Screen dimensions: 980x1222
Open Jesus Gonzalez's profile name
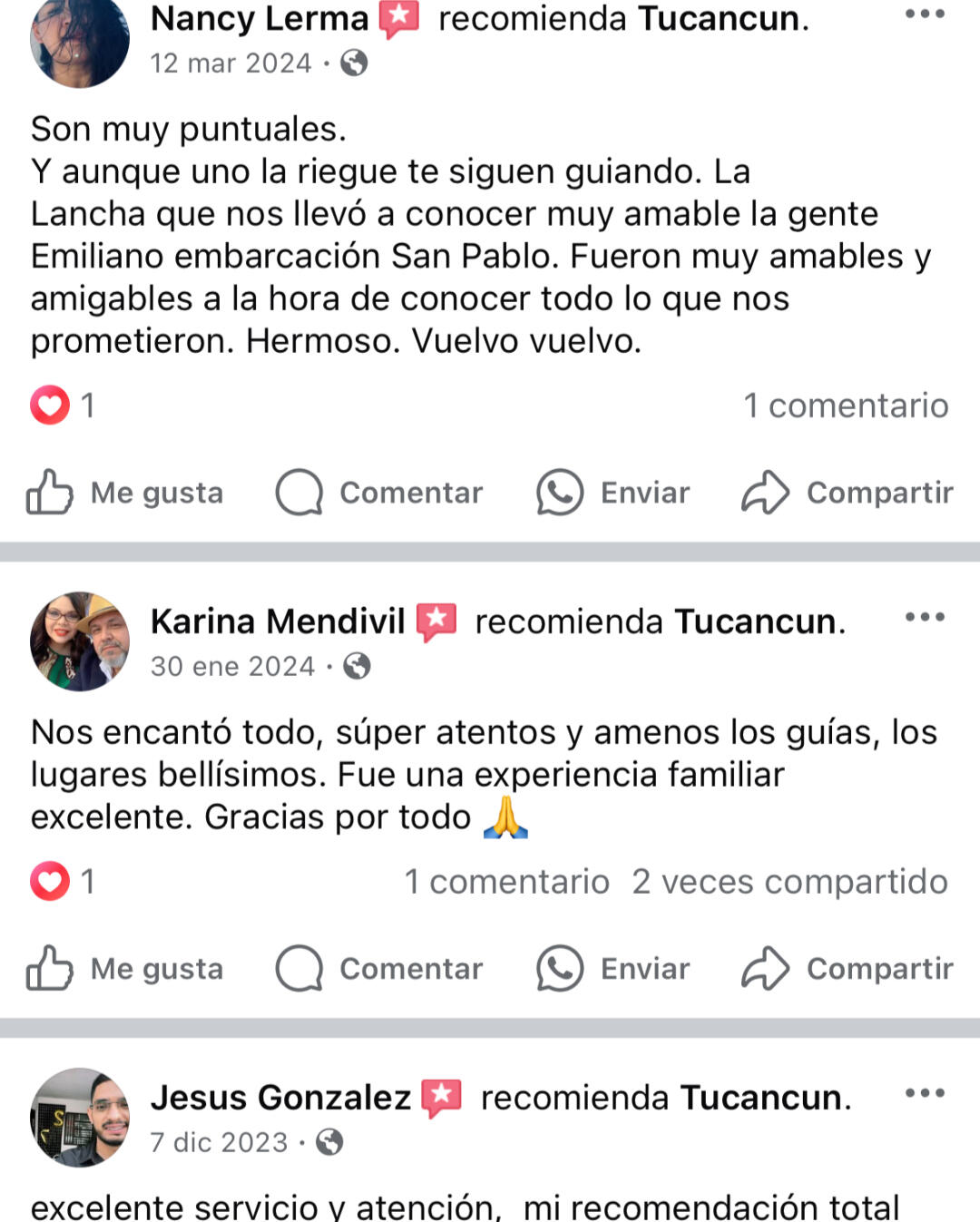(x=280, y=1098)
